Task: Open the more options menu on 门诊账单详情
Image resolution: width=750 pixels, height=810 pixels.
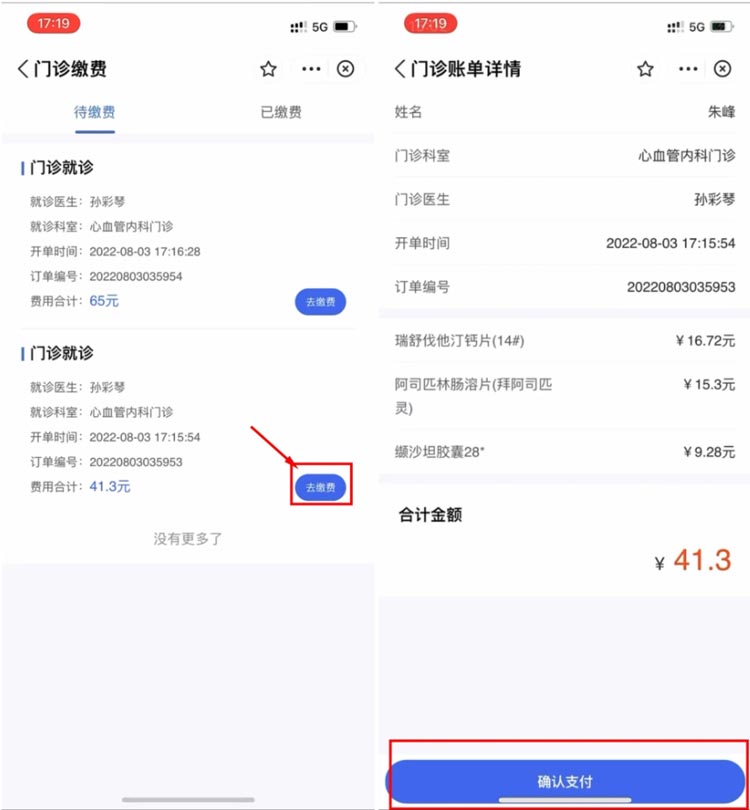Action: [x=688, y=69]
